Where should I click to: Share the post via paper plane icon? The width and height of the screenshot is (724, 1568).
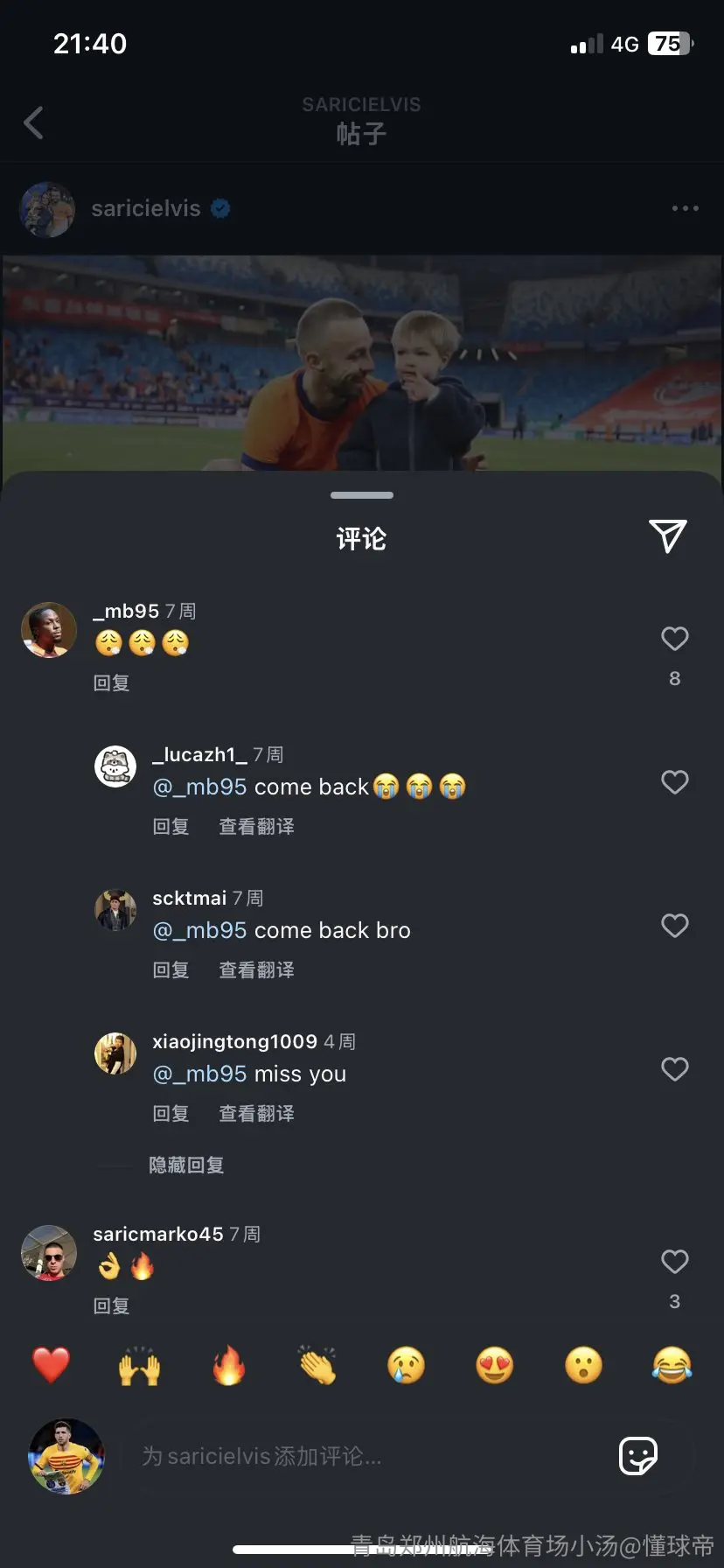pos(667,536)
